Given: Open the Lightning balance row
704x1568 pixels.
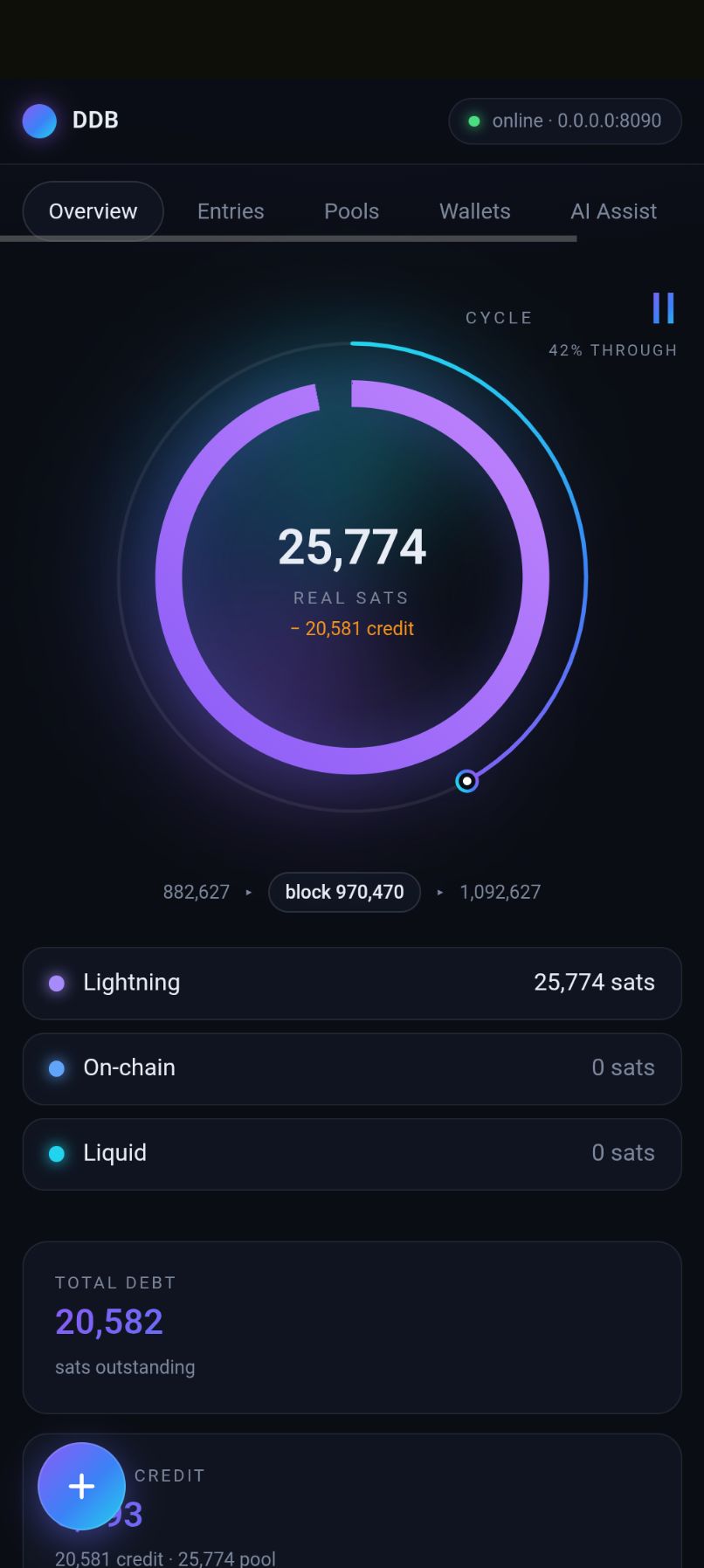Looking at the screenshot, I should coord(352,983).
